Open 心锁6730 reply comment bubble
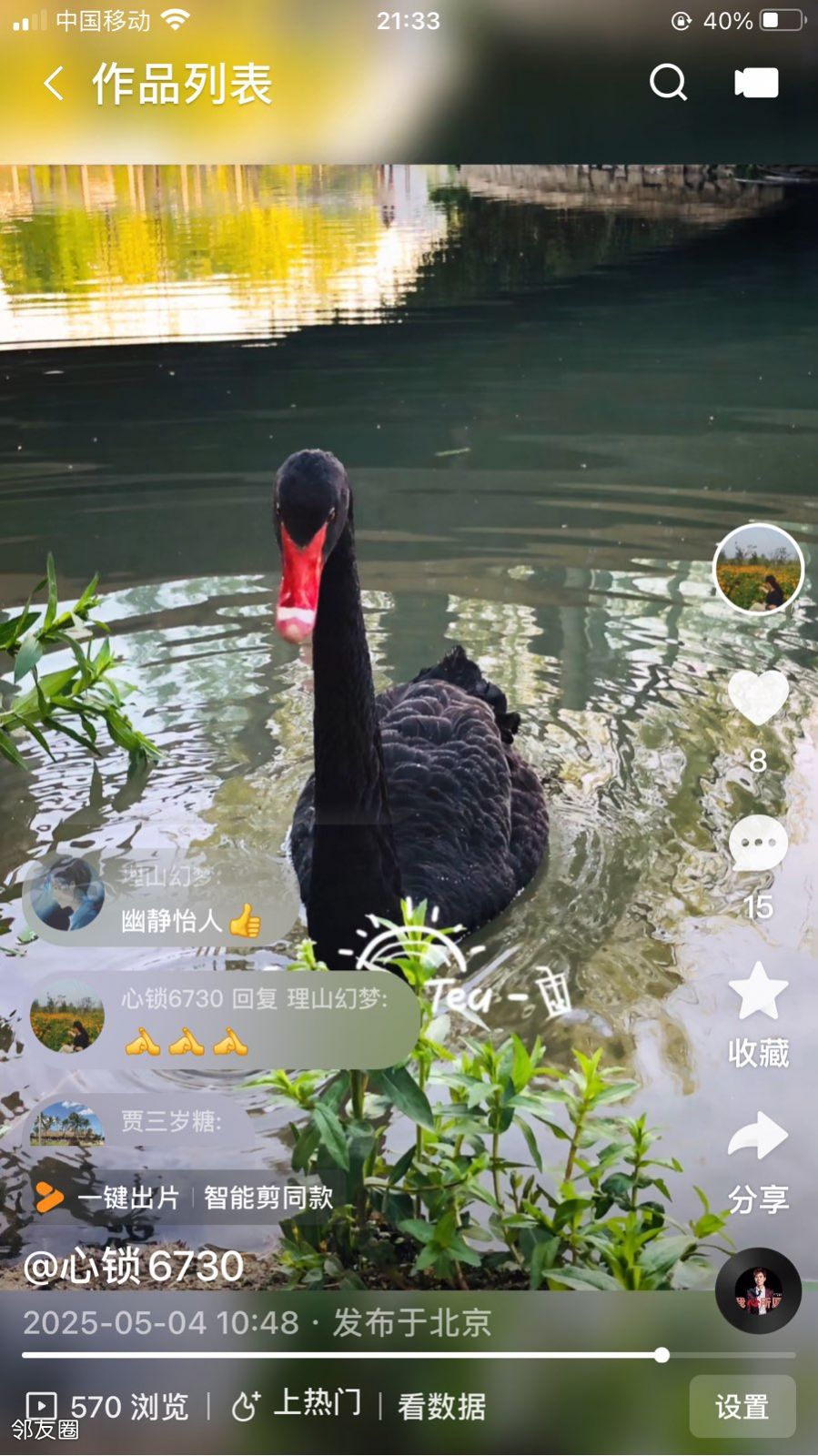The height and width of the screenshot is (1456, 818). click(x=223, y=1019)
